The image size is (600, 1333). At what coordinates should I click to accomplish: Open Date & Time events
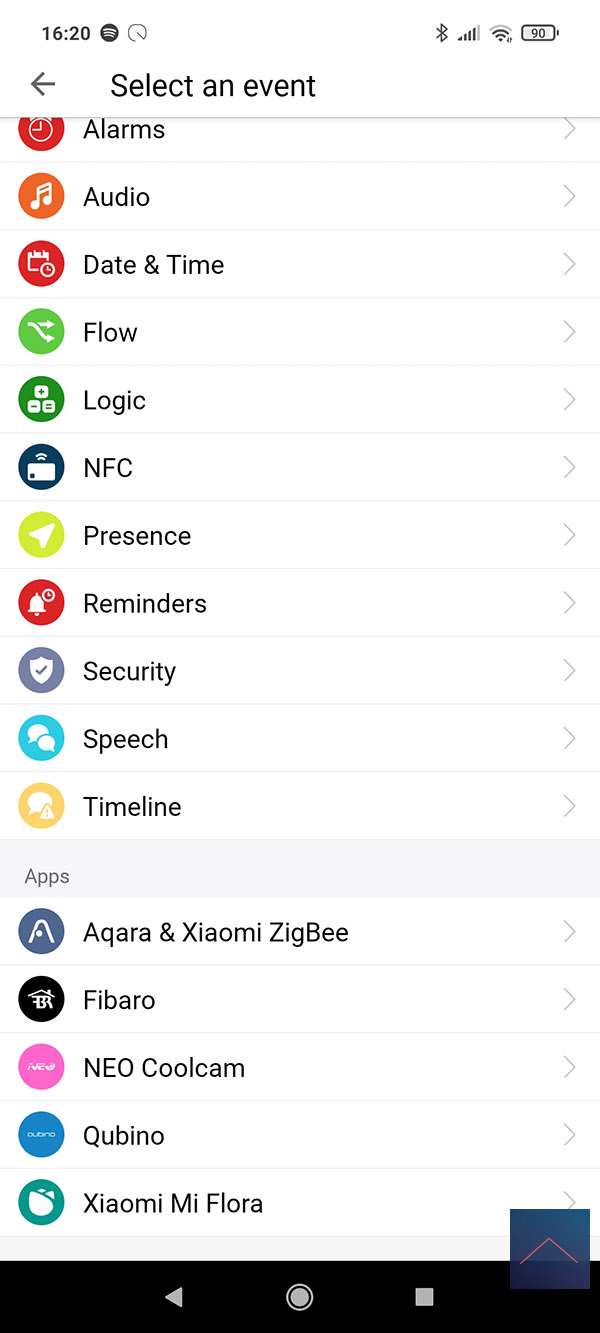(x=153, y=265)
